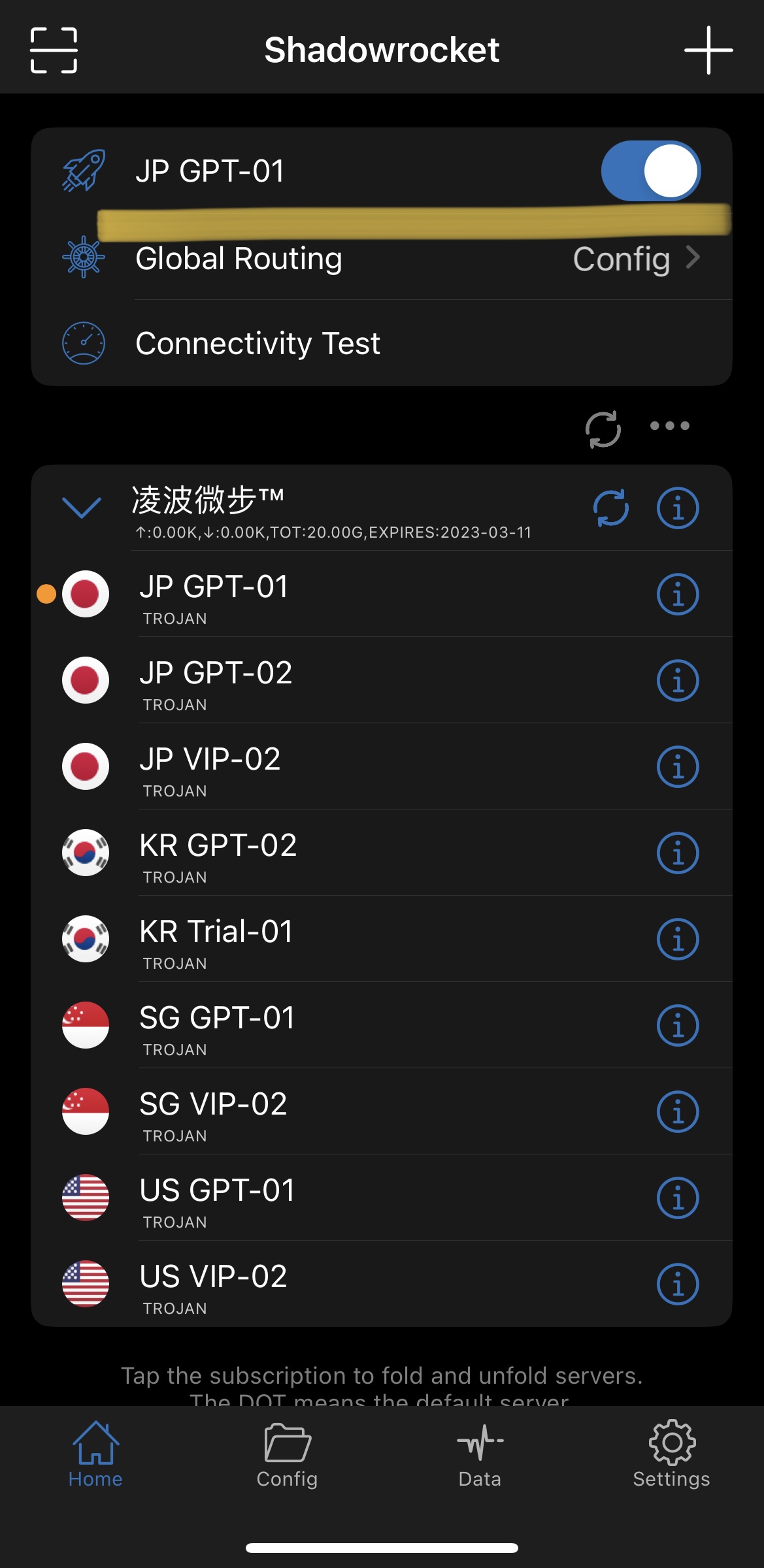Viewport: 764px width, 1568px height.
Task: Open the Config option for Global Routing
Action: click(x=621, y=257)
